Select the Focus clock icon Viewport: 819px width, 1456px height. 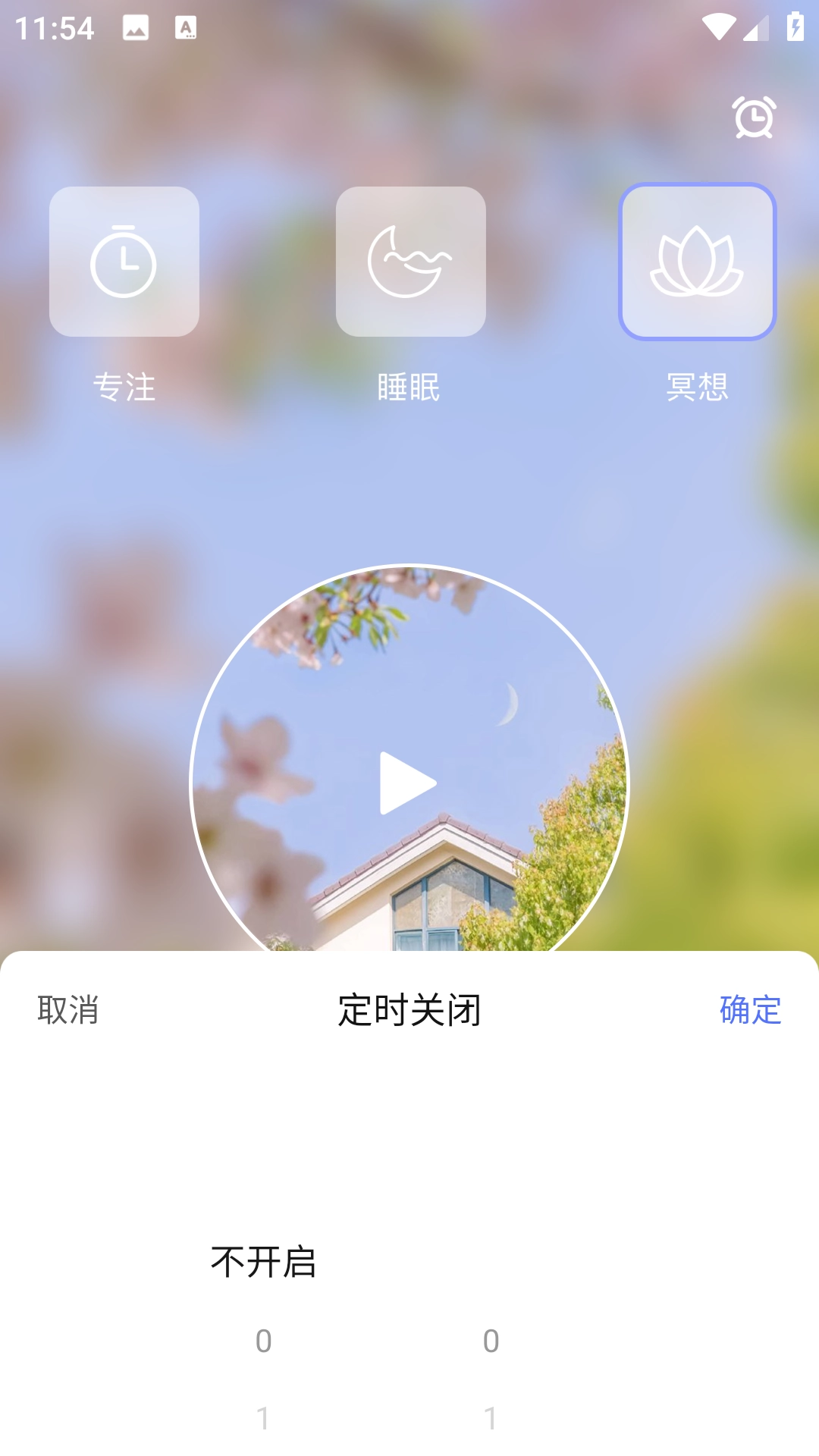(124, 262)
